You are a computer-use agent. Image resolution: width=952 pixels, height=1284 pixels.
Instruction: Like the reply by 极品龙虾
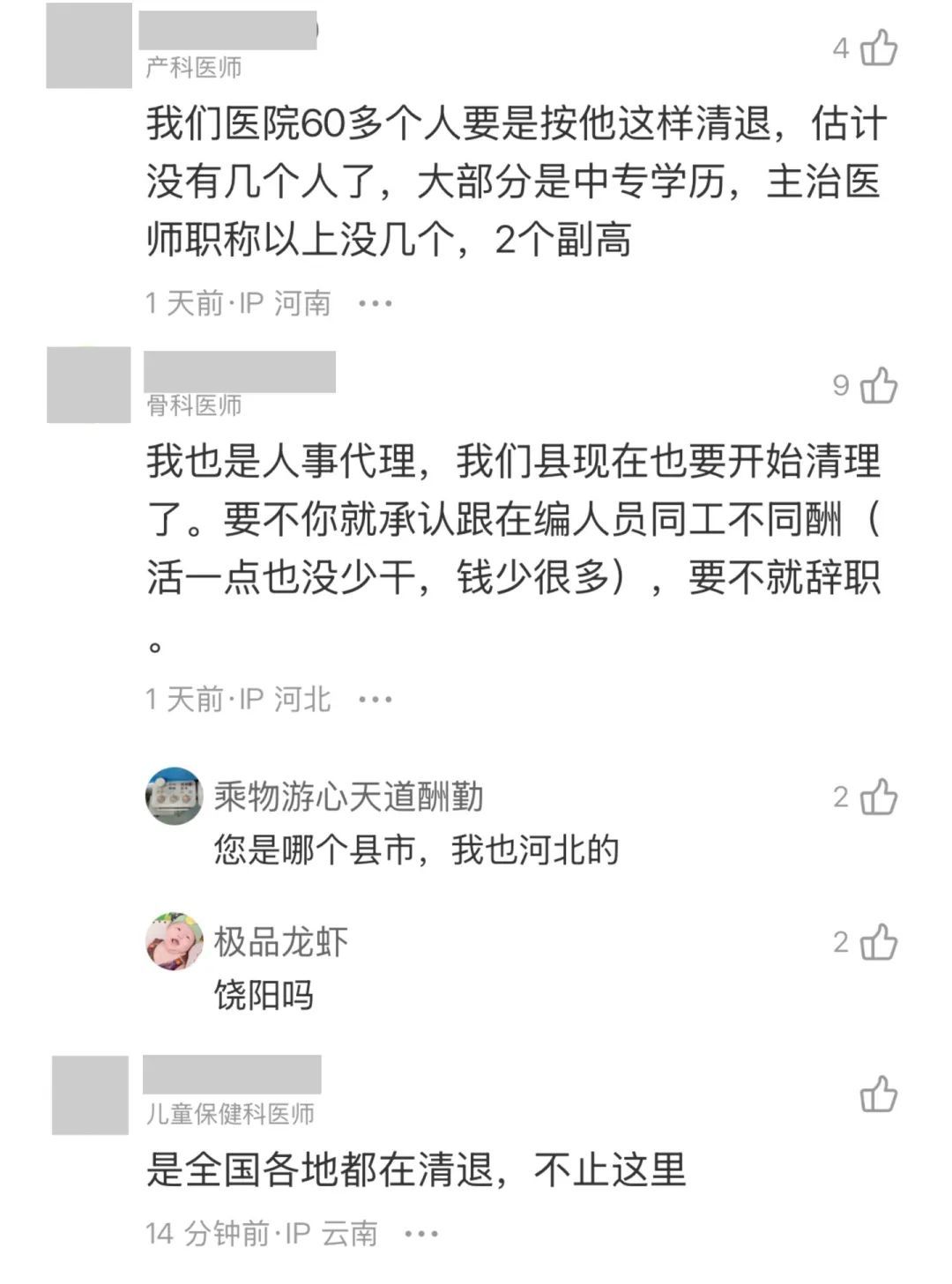click(x=878, y=943)
